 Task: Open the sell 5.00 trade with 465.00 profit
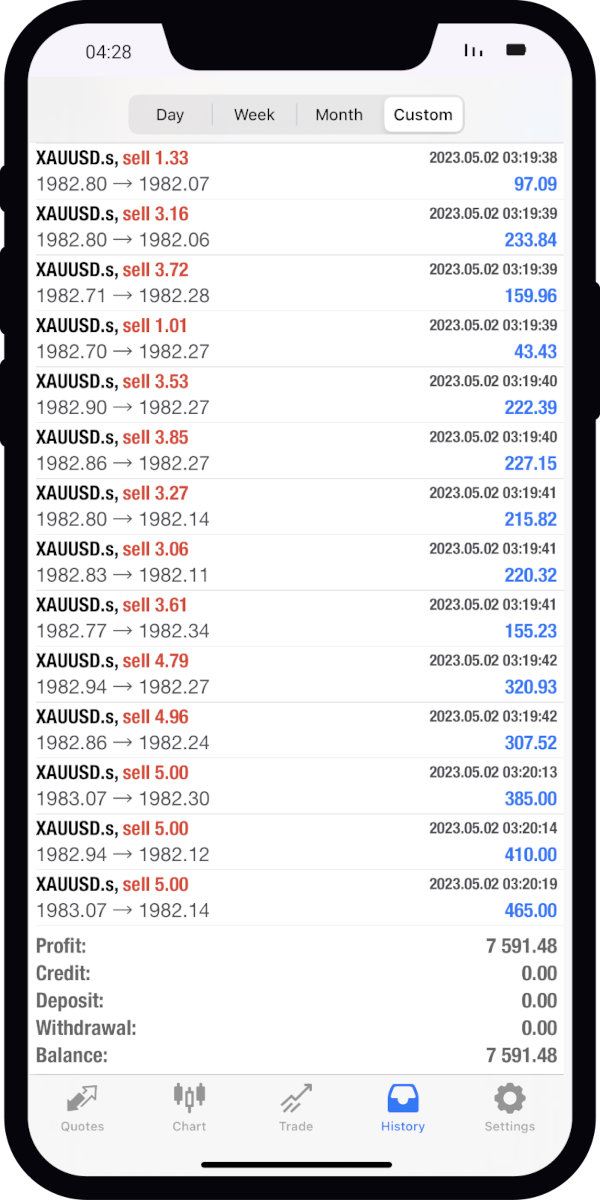point(296,899)
